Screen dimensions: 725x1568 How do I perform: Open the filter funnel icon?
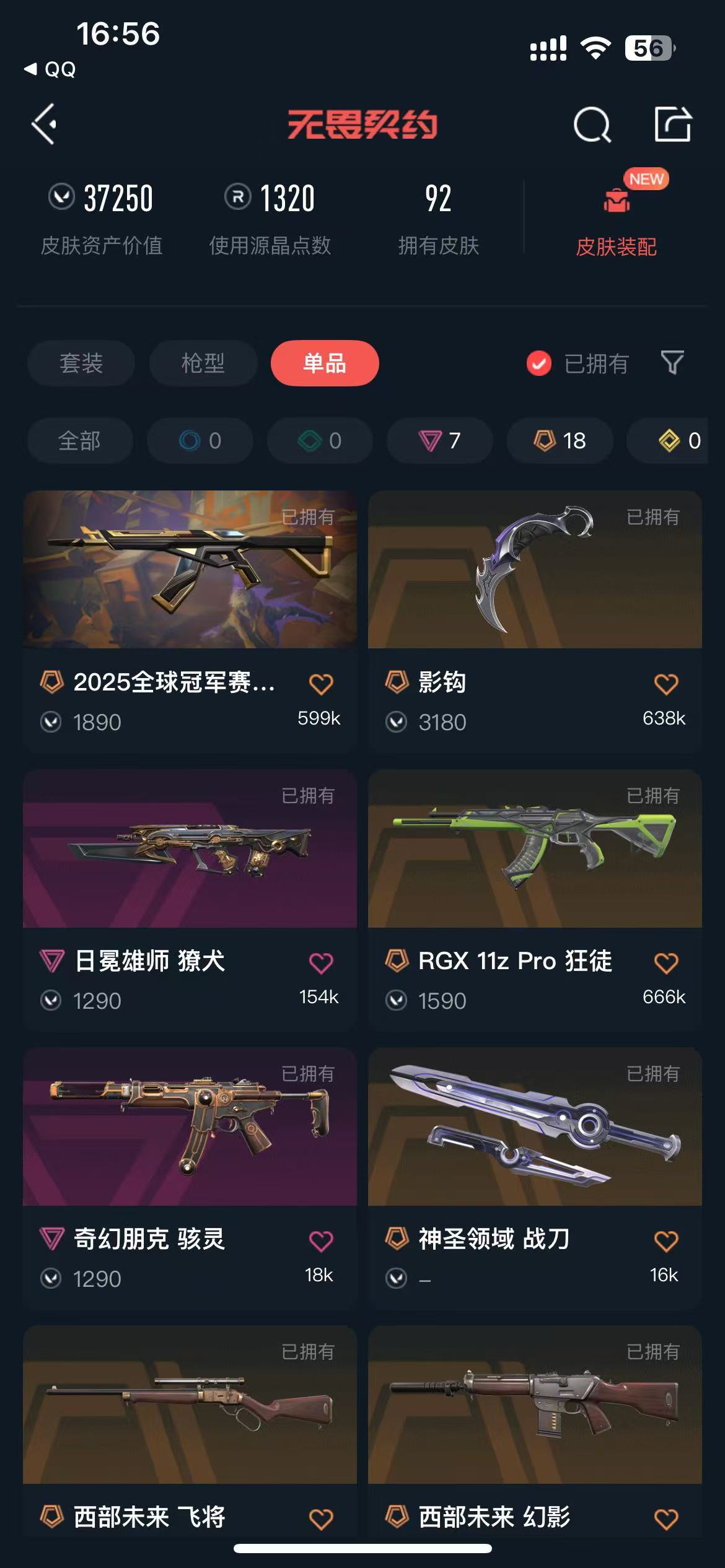pos(672,363)
